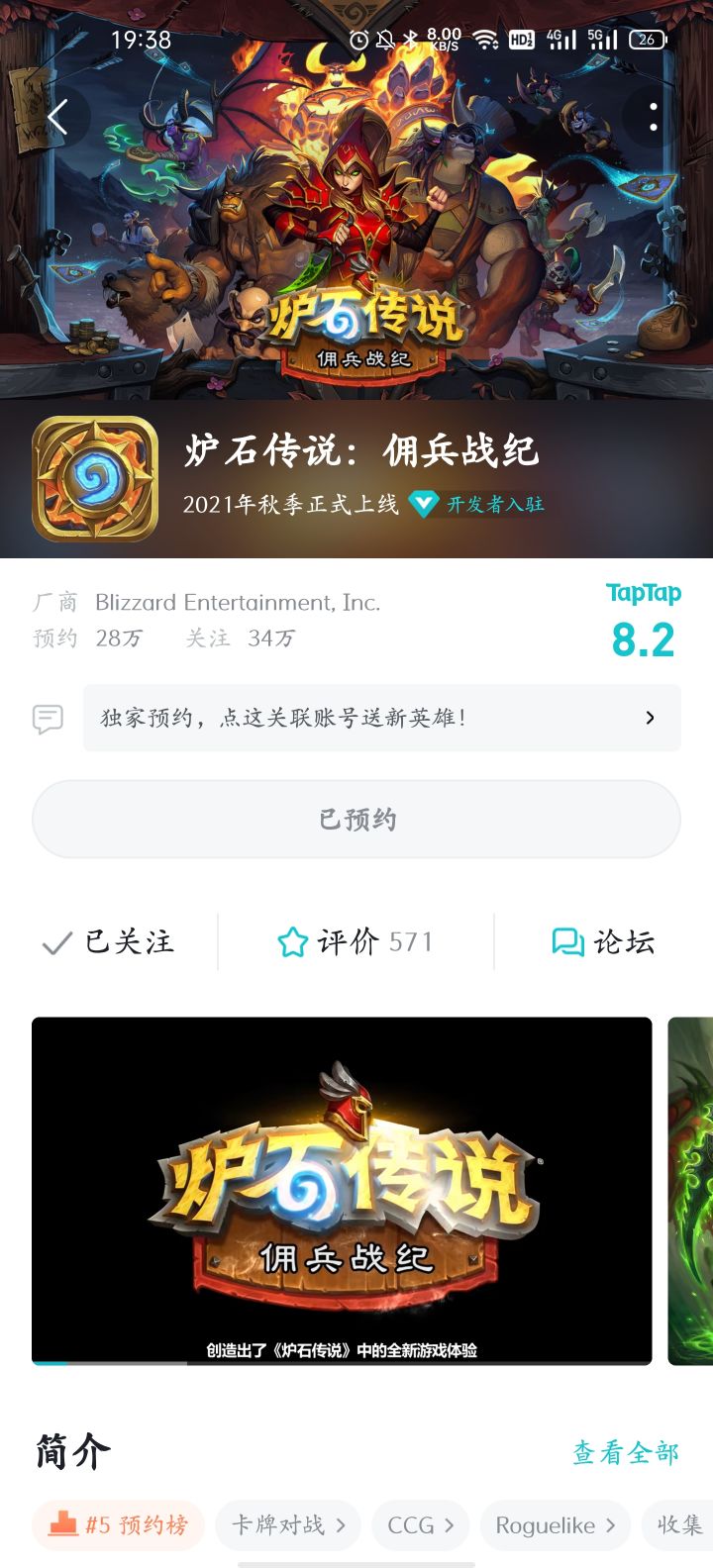Open the green screenshot beside the trailer
Image resolution: width=713 pixels, height=1568 pixels.
(691, 1191)
